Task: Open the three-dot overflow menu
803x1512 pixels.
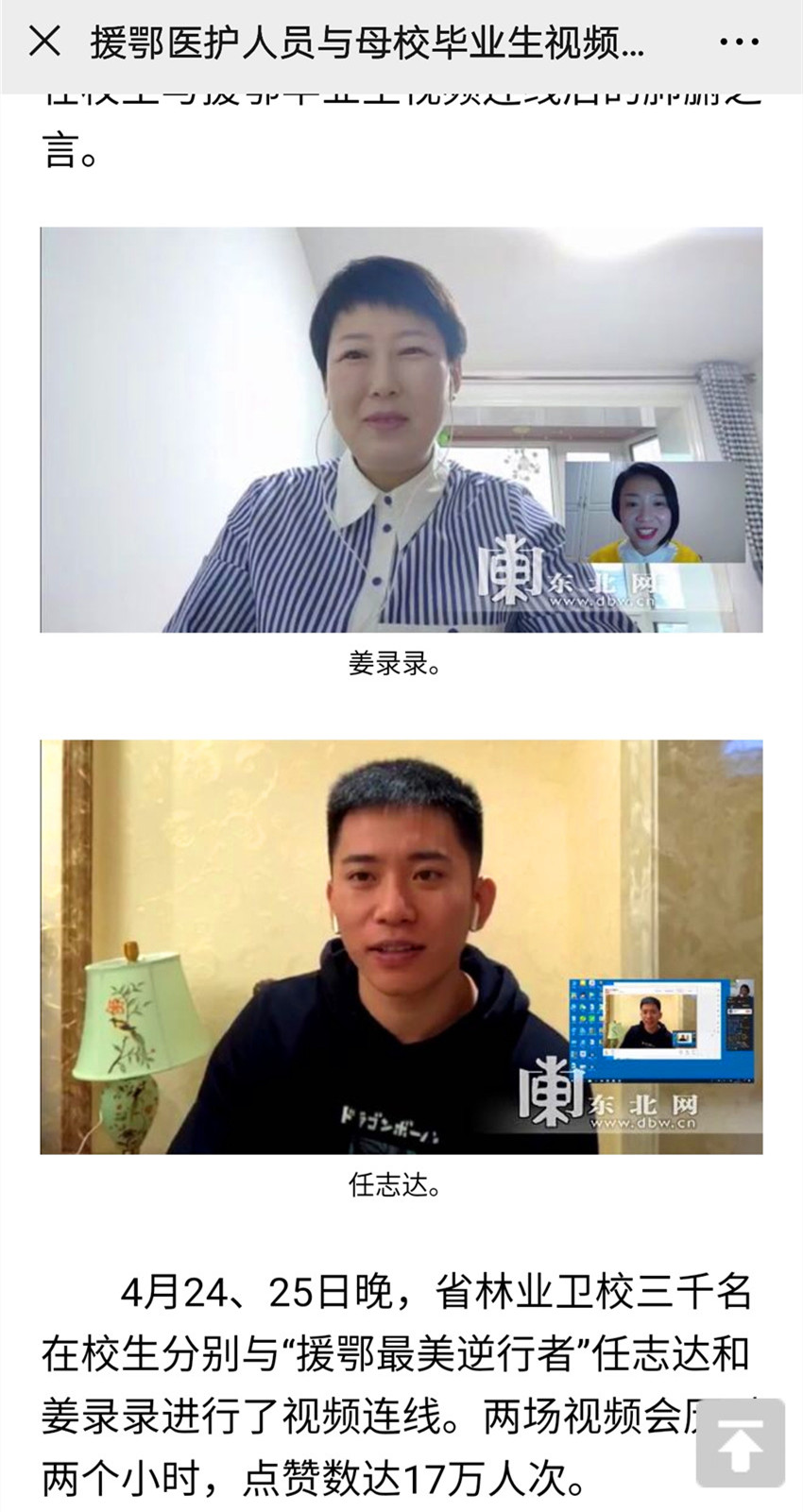Action: coord(741,42)
